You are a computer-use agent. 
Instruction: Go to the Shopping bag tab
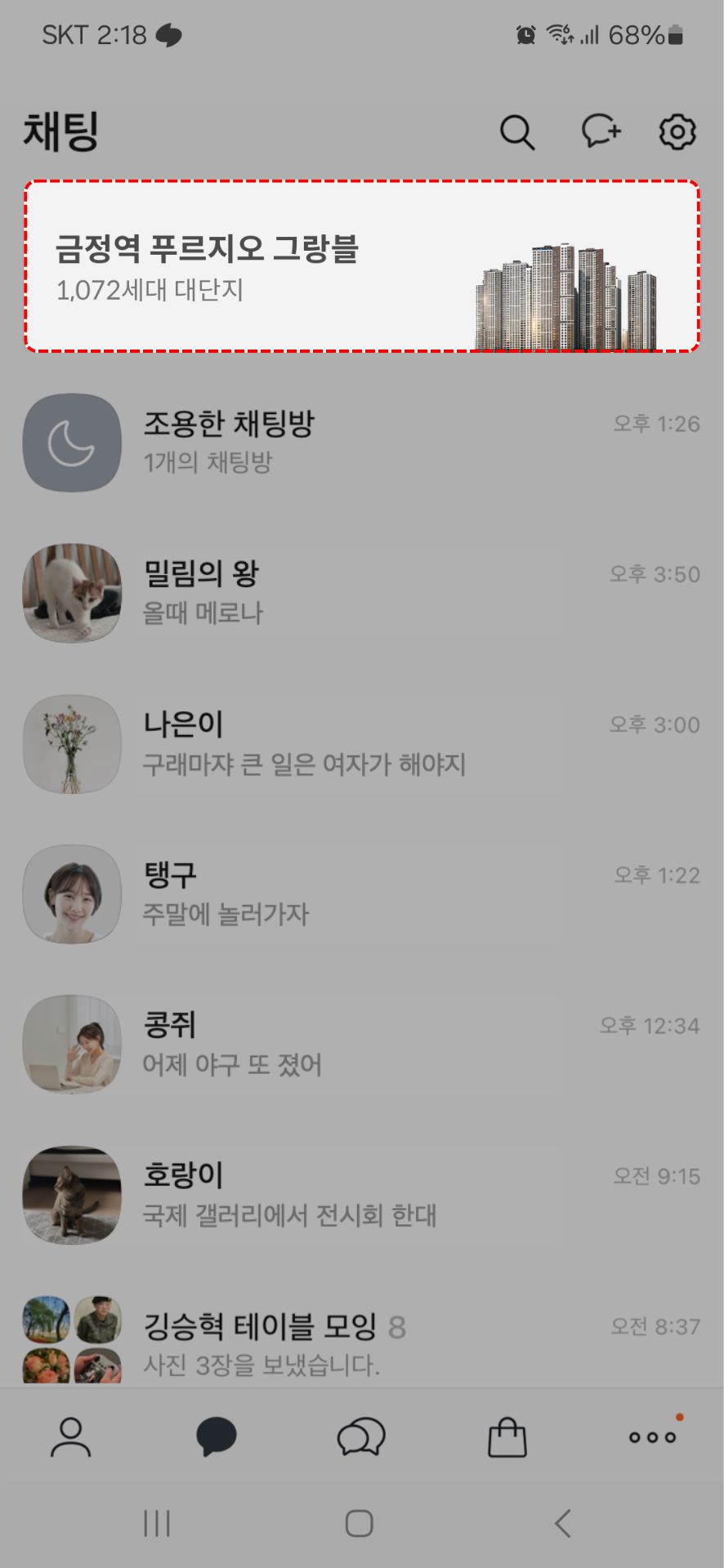point(507,1437)
